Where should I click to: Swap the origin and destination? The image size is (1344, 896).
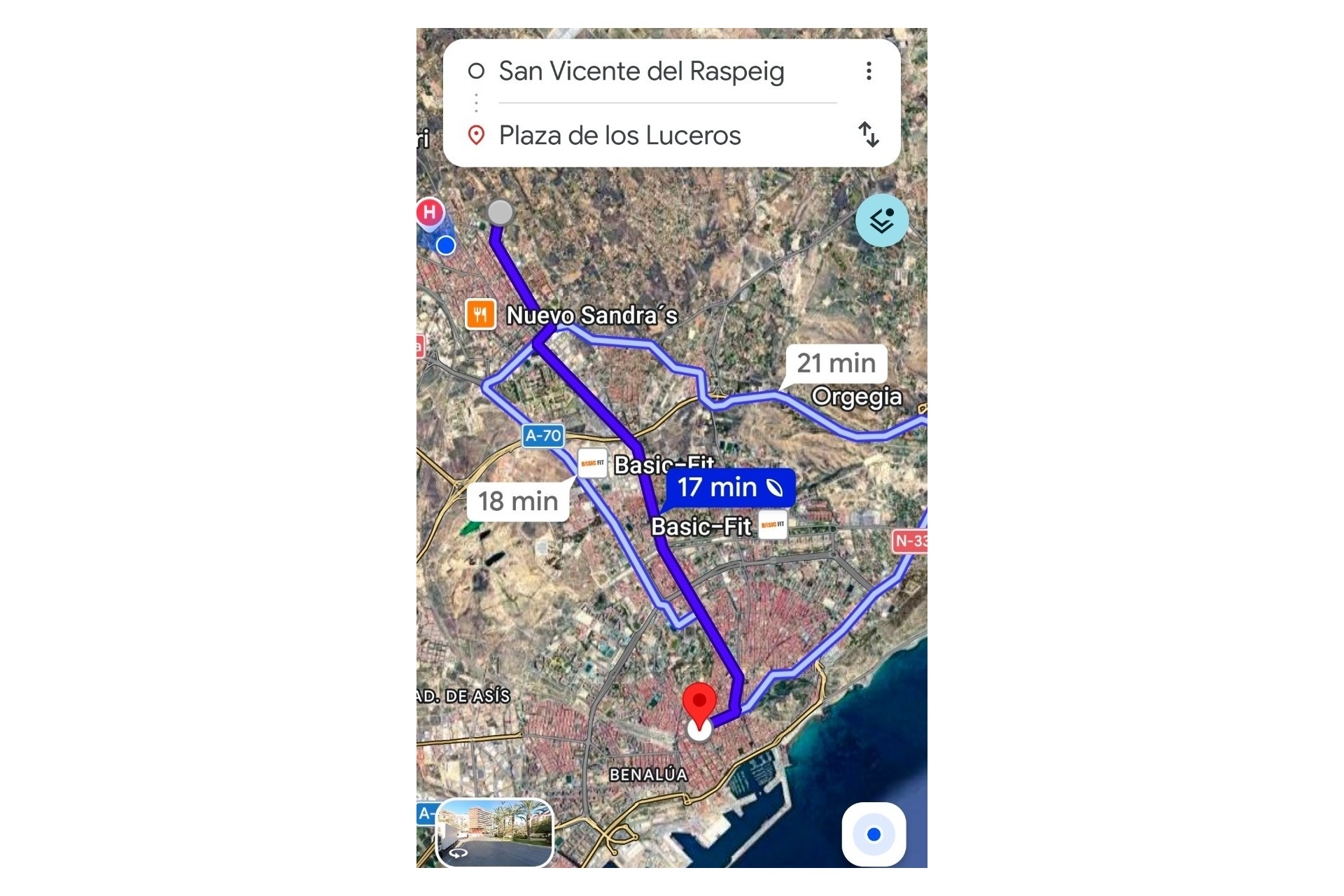coord(869,134)
